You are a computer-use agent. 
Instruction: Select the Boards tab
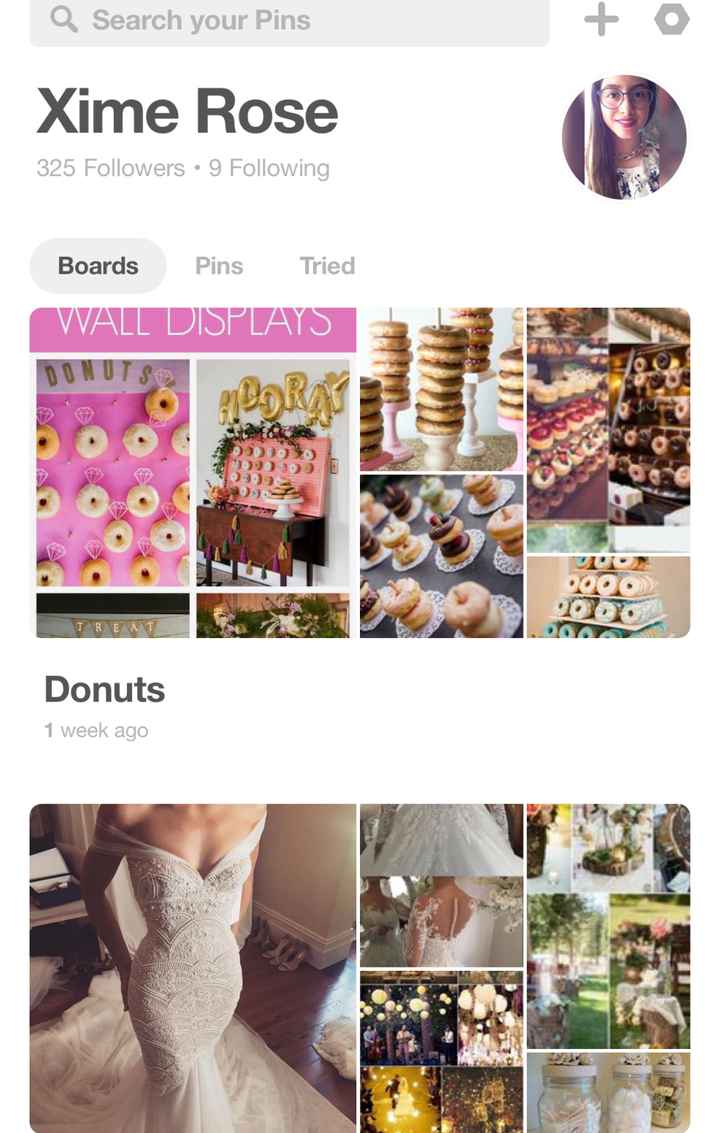98,266
